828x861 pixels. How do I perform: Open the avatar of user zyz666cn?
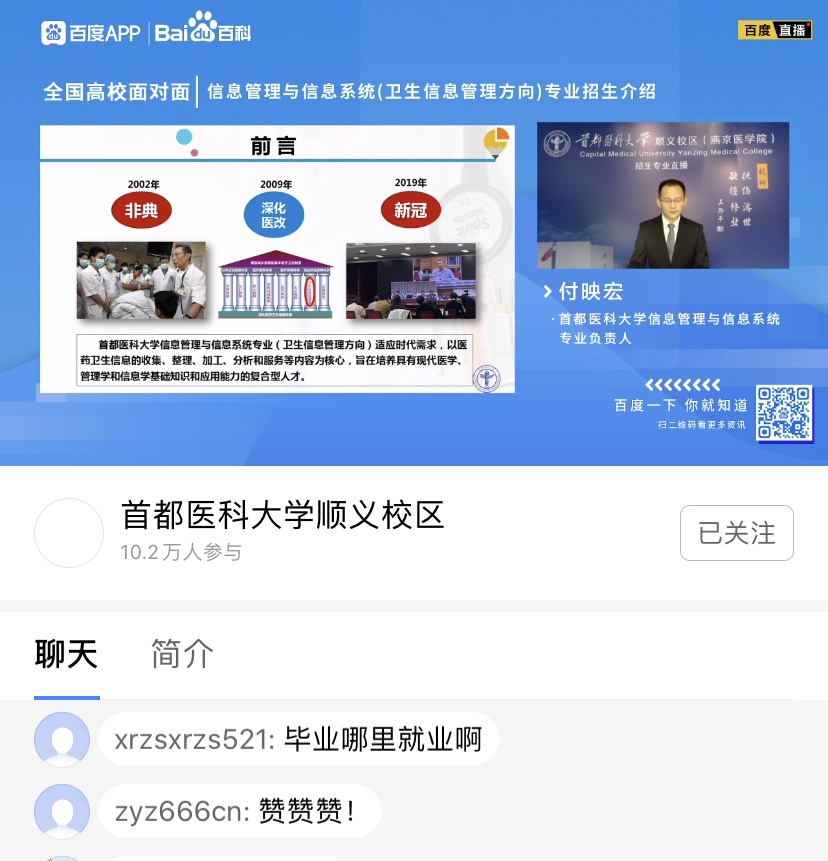click(x=62, y=811)
